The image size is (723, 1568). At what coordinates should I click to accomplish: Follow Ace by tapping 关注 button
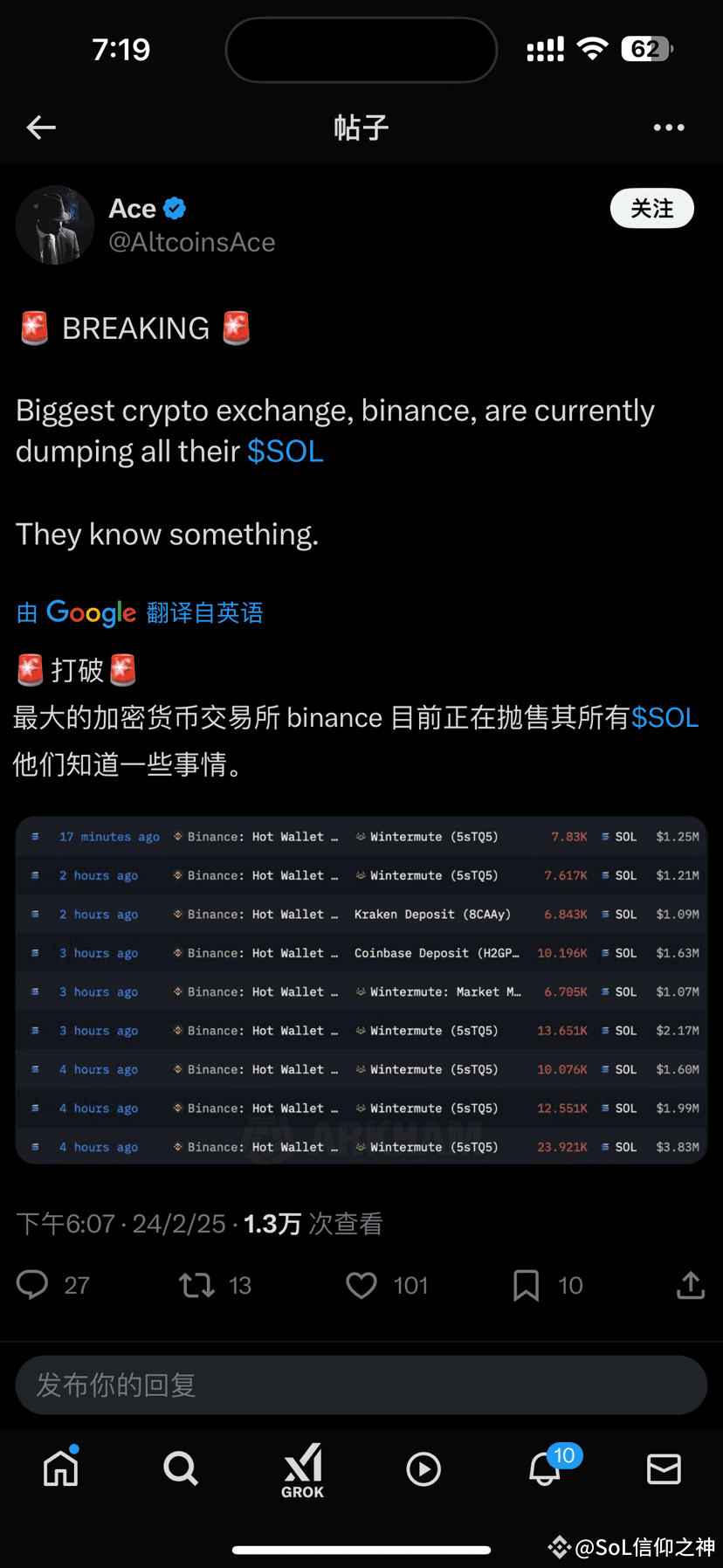tap(651, 208)
